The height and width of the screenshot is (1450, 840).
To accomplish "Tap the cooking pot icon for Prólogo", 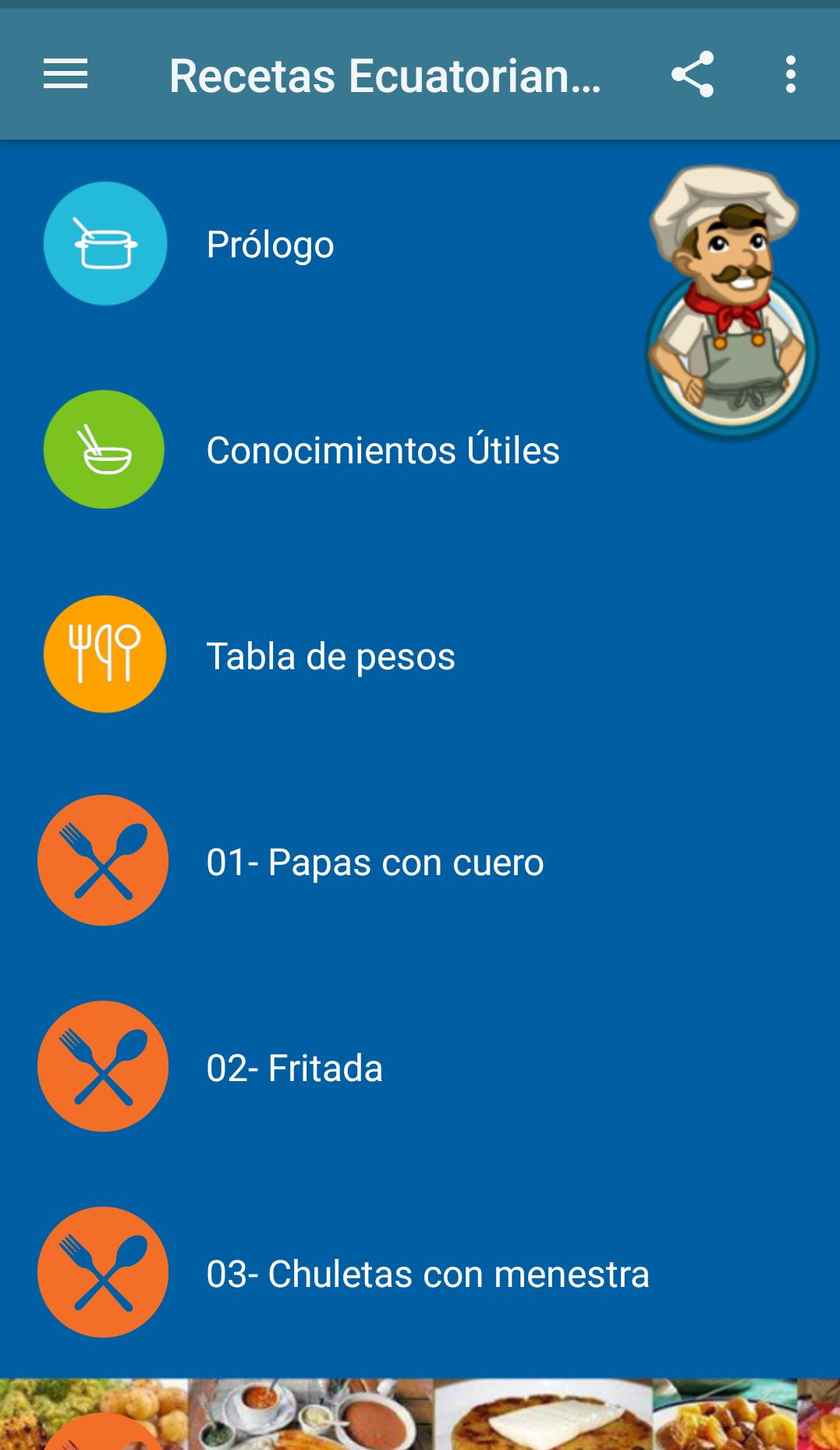I will [x=104, y=244].
